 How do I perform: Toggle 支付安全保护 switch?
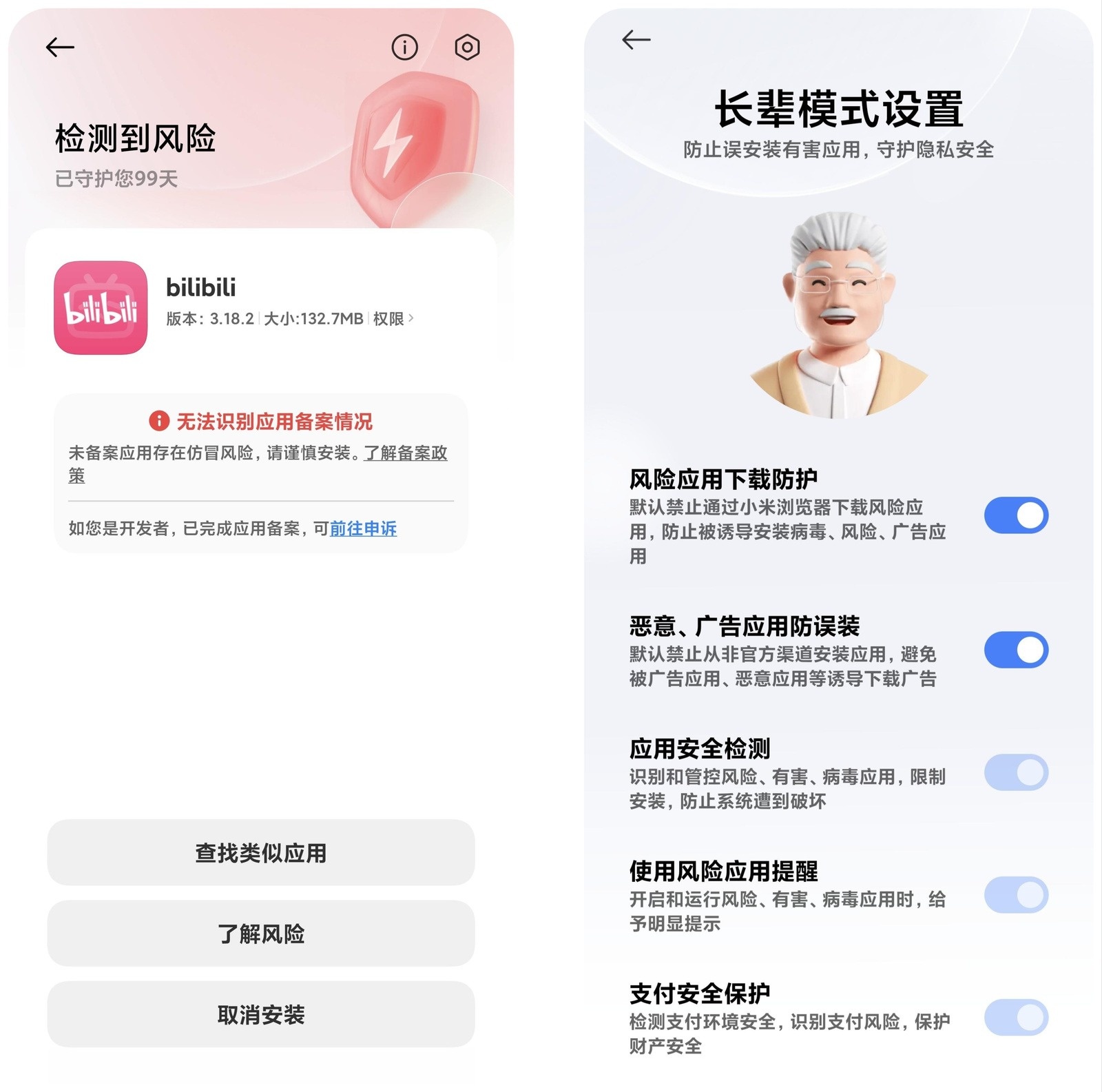pyautogui.click(x=1016, y=1018)
